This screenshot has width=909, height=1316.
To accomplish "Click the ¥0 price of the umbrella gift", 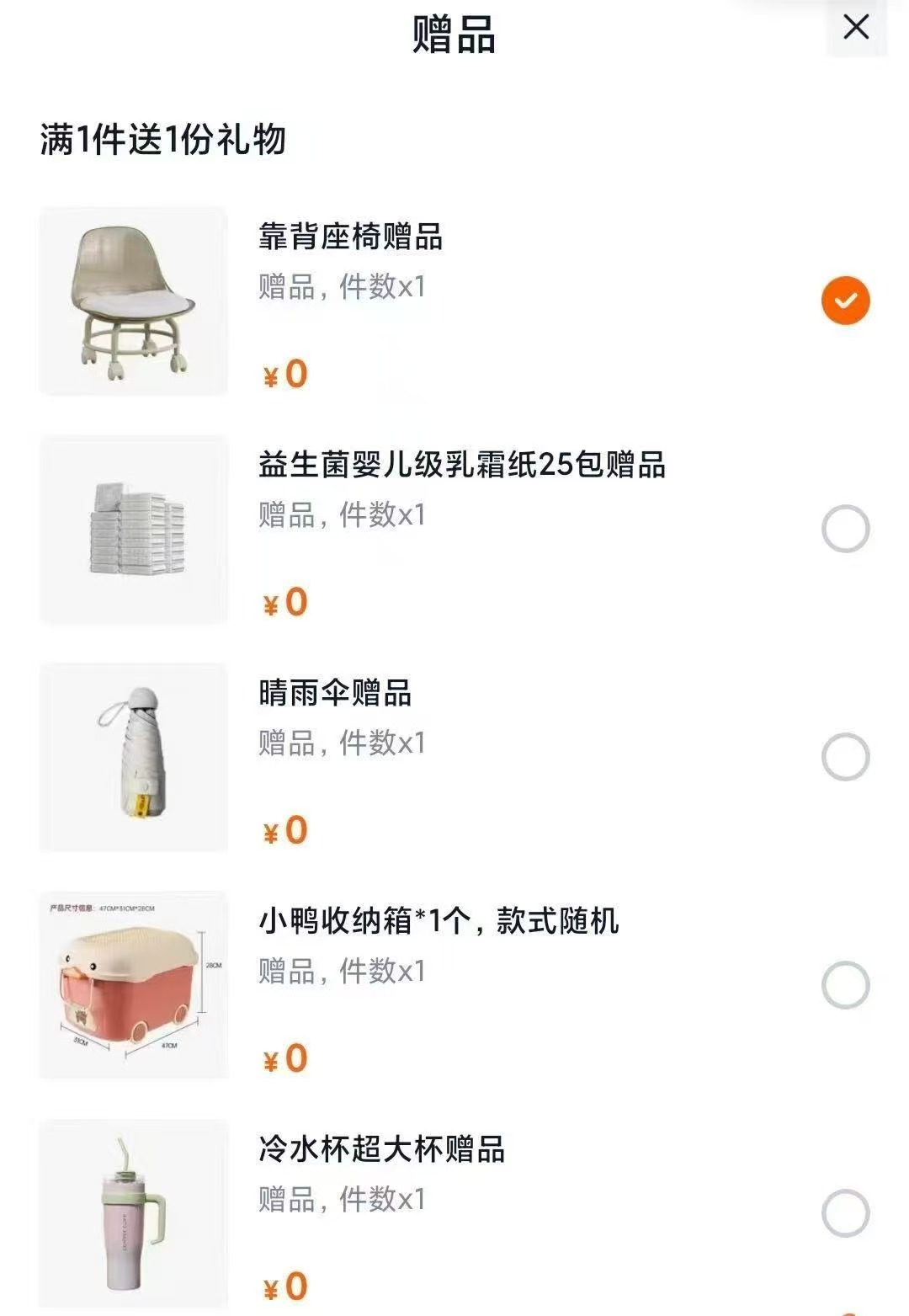I will 284,828.
